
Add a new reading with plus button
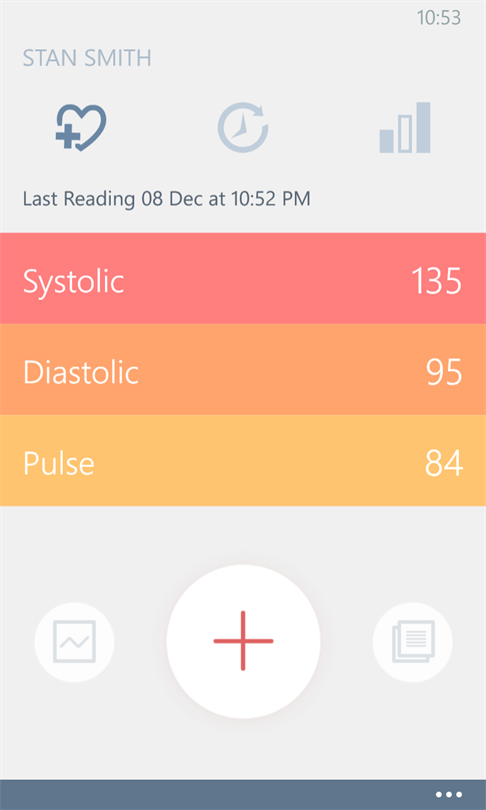[243, 641]
